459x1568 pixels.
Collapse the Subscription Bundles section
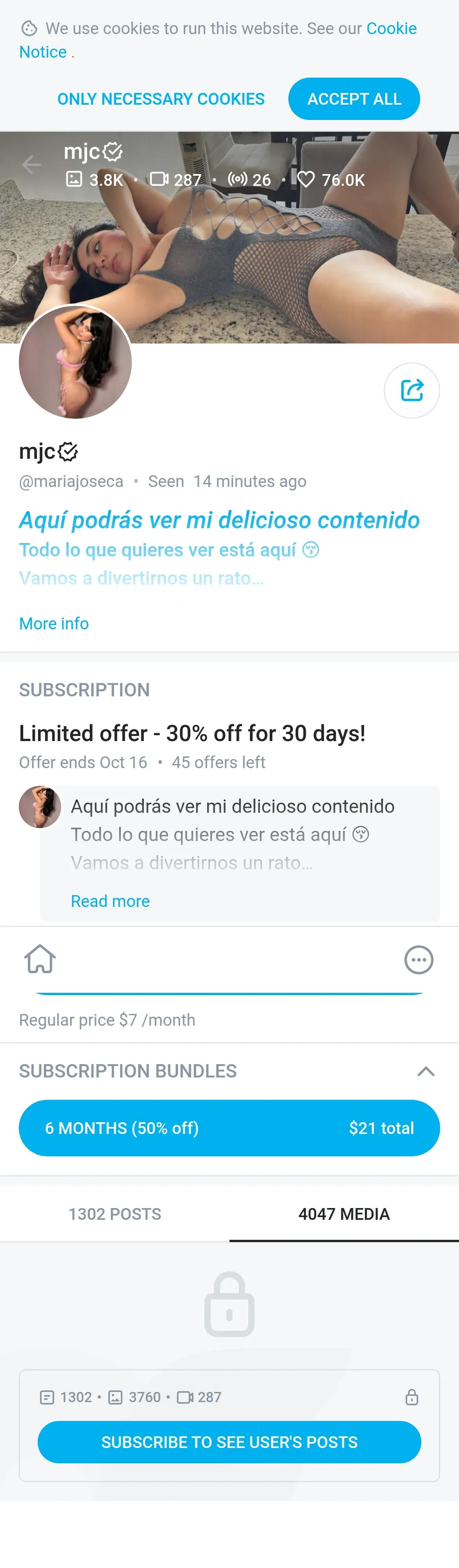coord(426,1071)
